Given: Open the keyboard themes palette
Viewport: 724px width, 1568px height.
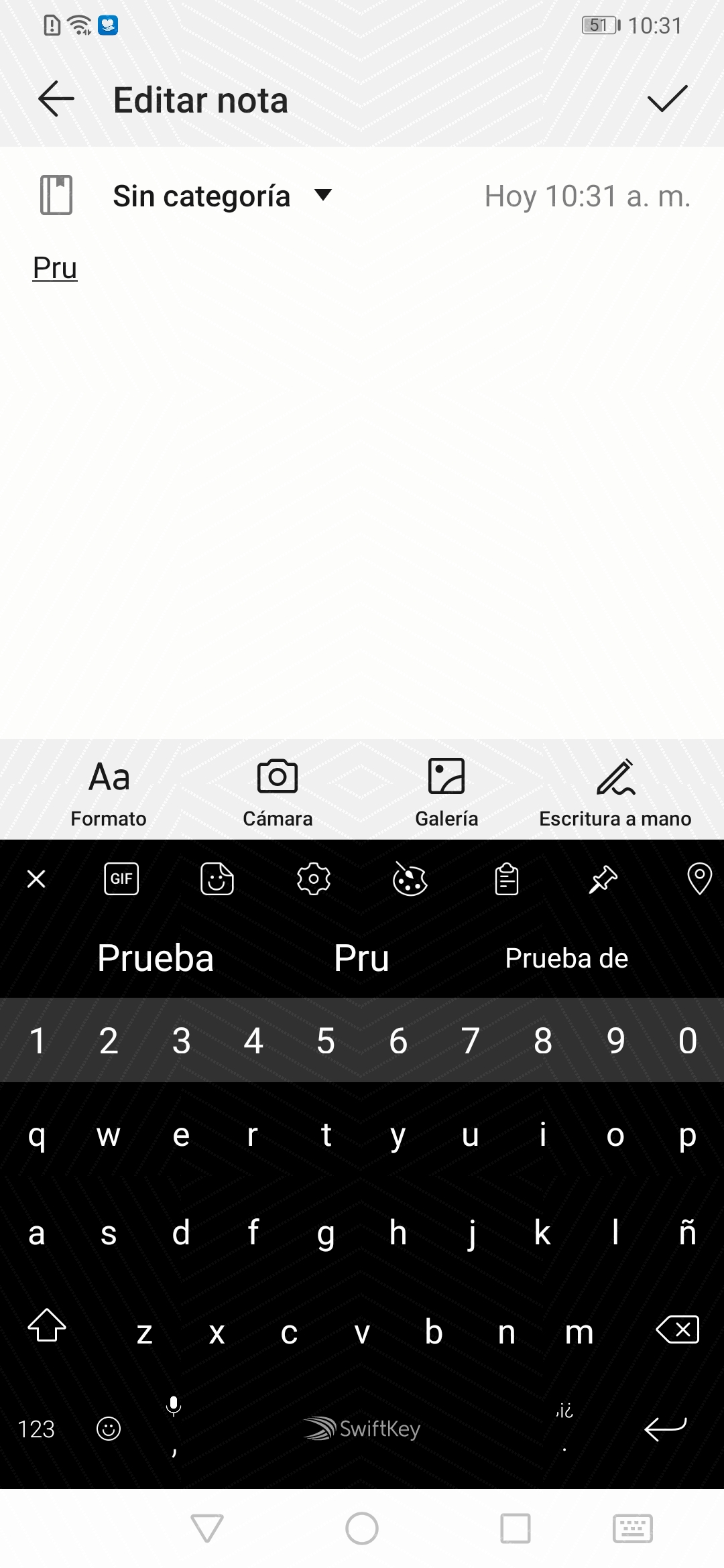Looking at the screenshot, I should (410, 878).
